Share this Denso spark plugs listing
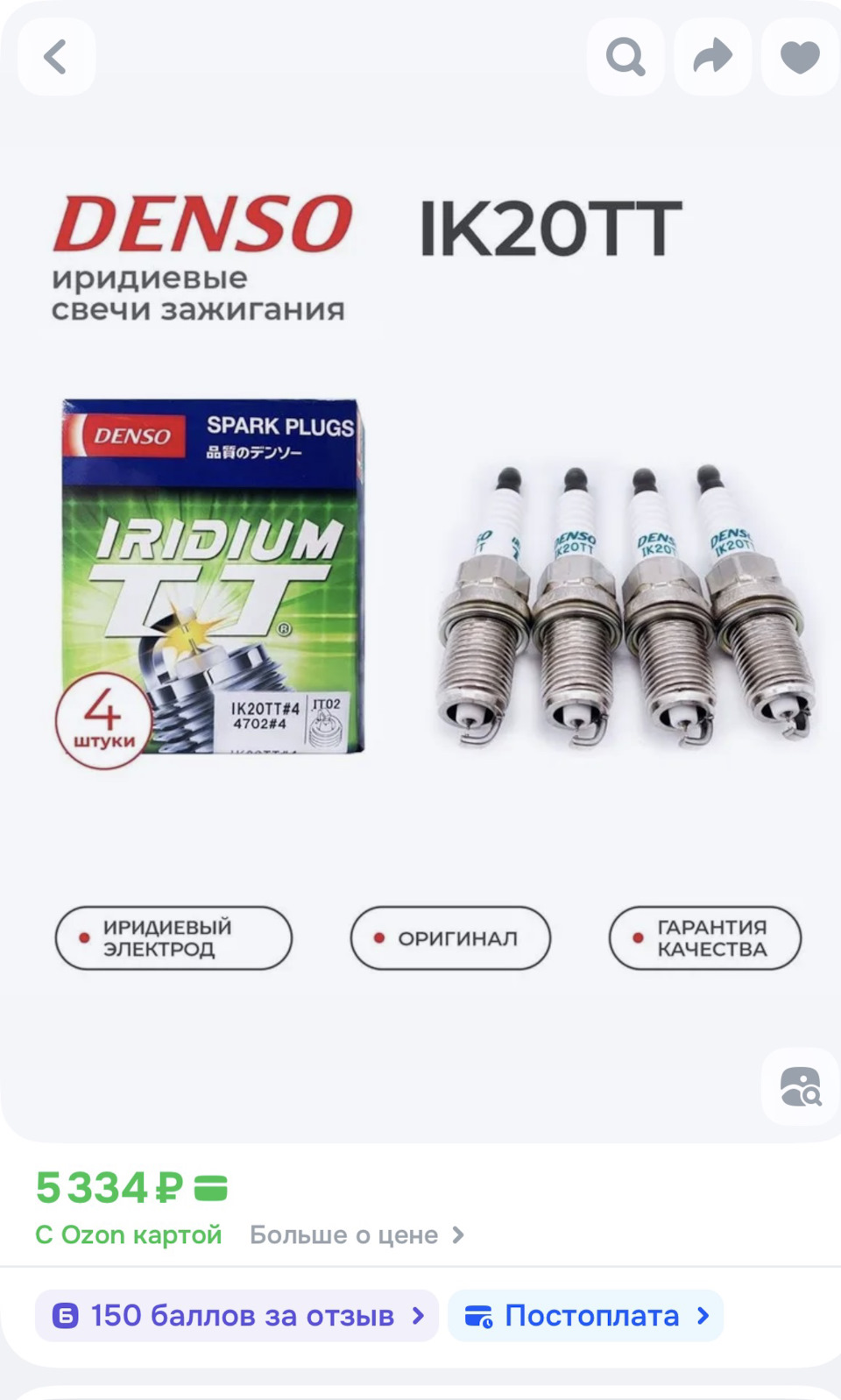This screenshot has width=841, height=1400. 712,57
